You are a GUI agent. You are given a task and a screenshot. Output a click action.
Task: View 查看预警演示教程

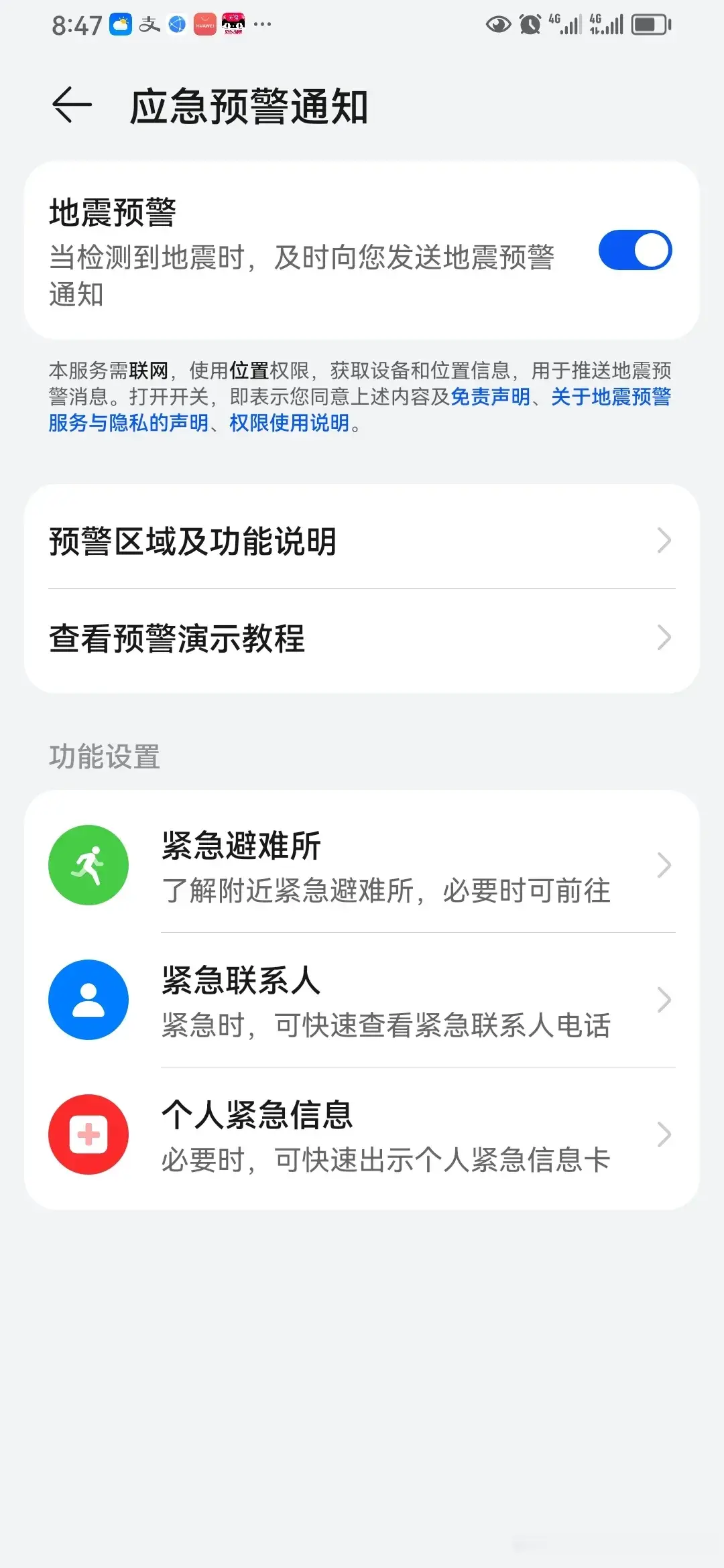click(x=362, y=638)
